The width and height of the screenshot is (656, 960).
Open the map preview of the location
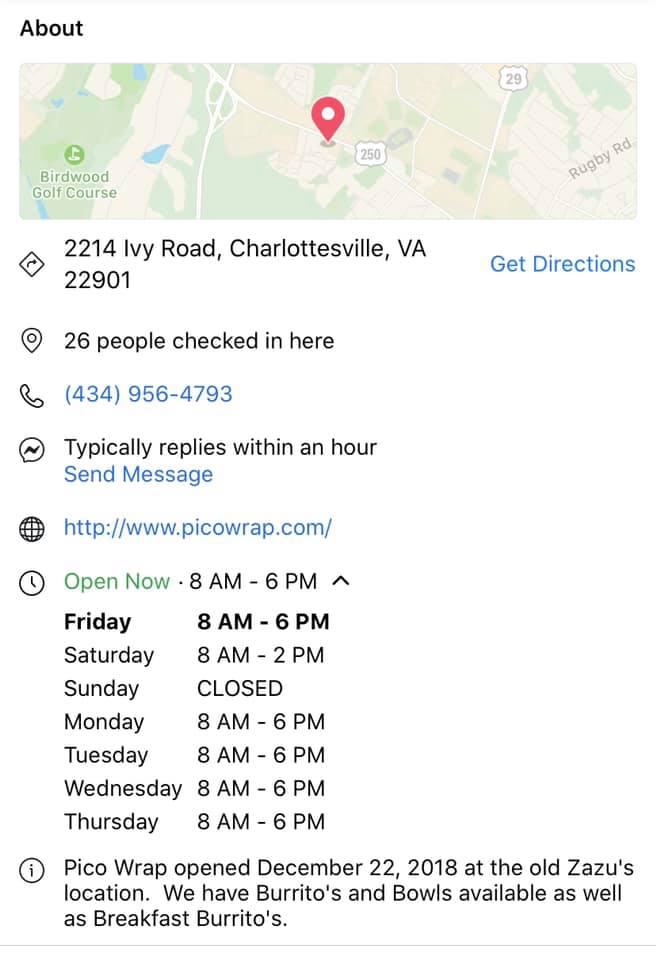point(328,141)
